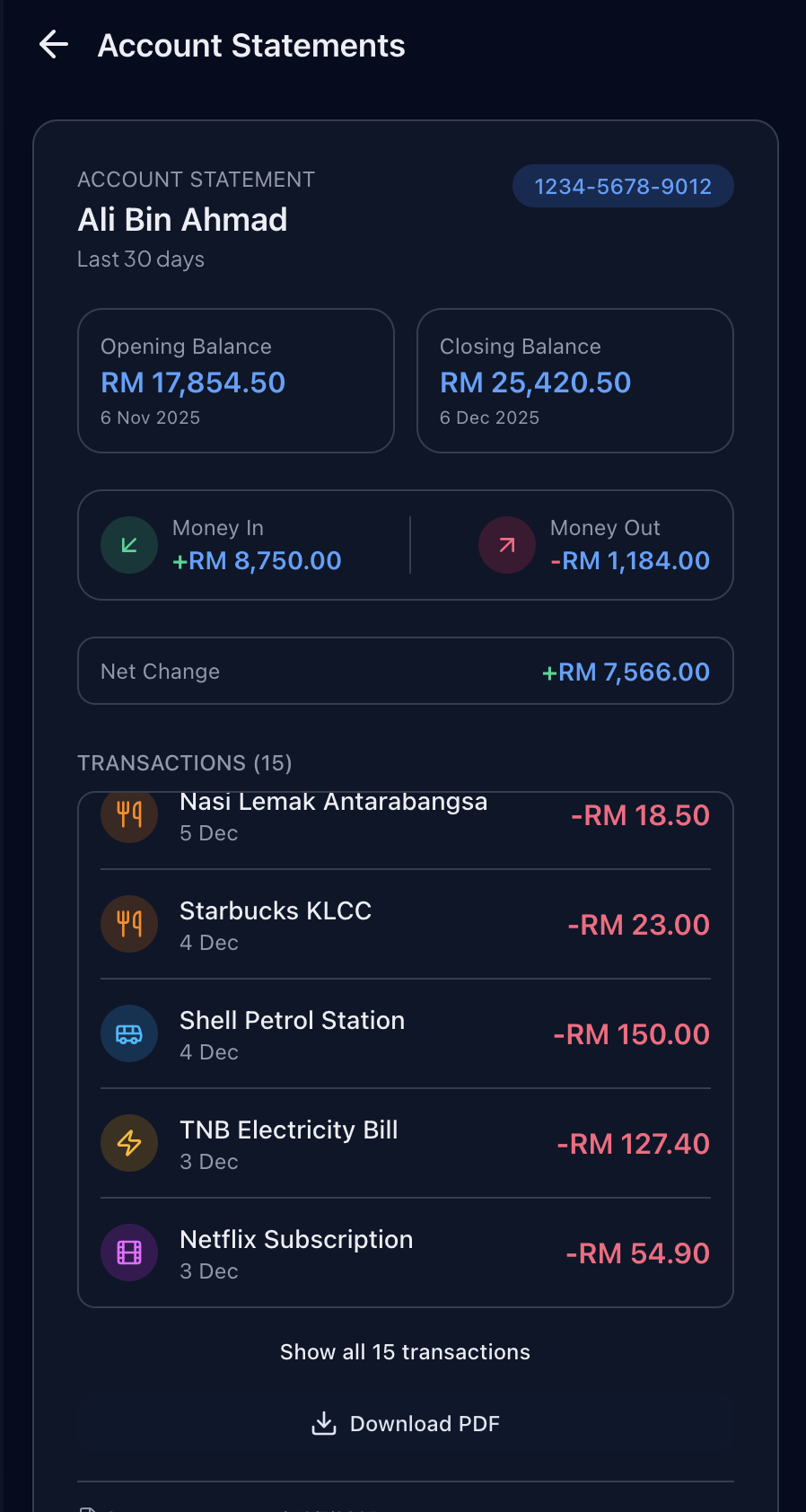Tap account number chip 1234-5678-9012
Screen dimensions: 806x1512
pyautogui.click(x=623, y=186)
